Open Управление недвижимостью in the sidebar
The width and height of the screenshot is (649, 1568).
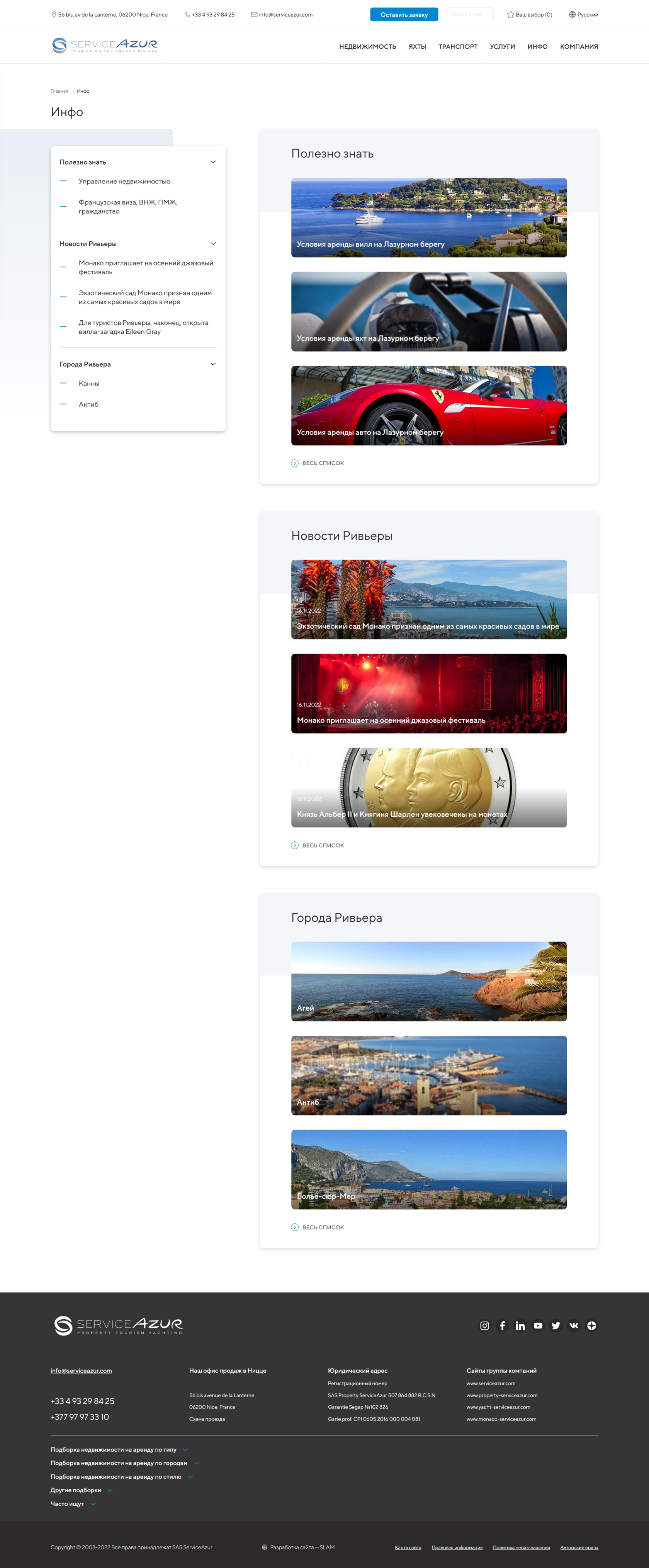(124, 182)
